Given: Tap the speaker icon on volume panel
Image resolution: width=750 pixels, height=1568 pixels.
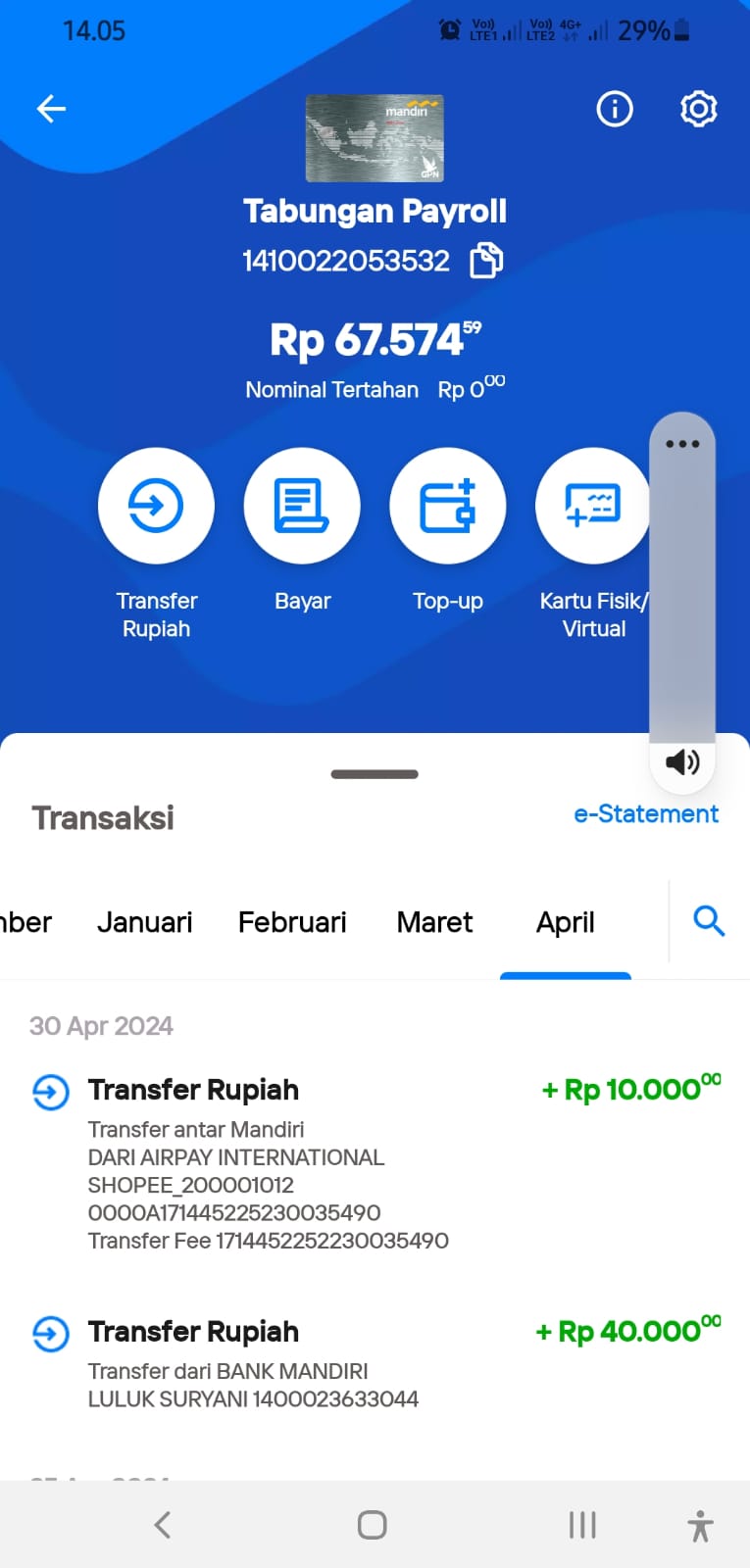Looking at the screenshot, I should pos(682,762).
